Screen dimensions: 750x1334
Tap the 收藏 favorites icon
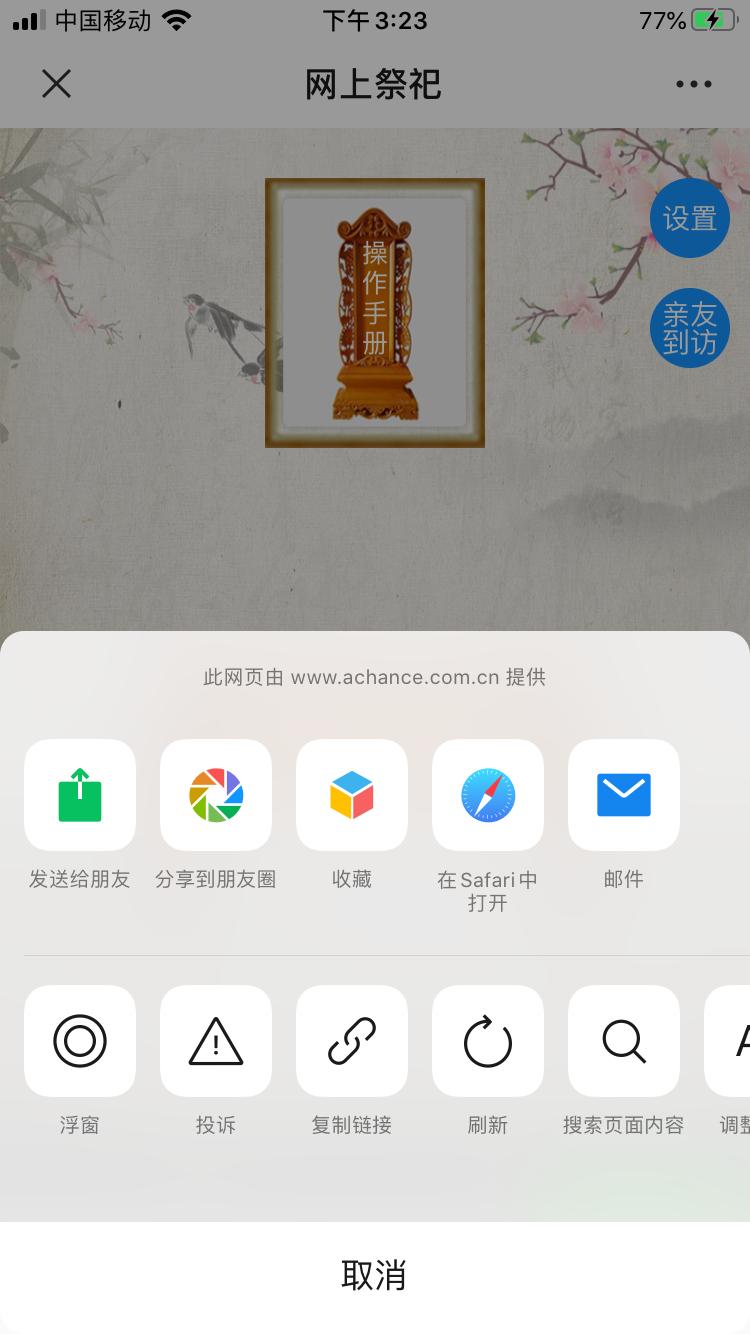[351, 795]
